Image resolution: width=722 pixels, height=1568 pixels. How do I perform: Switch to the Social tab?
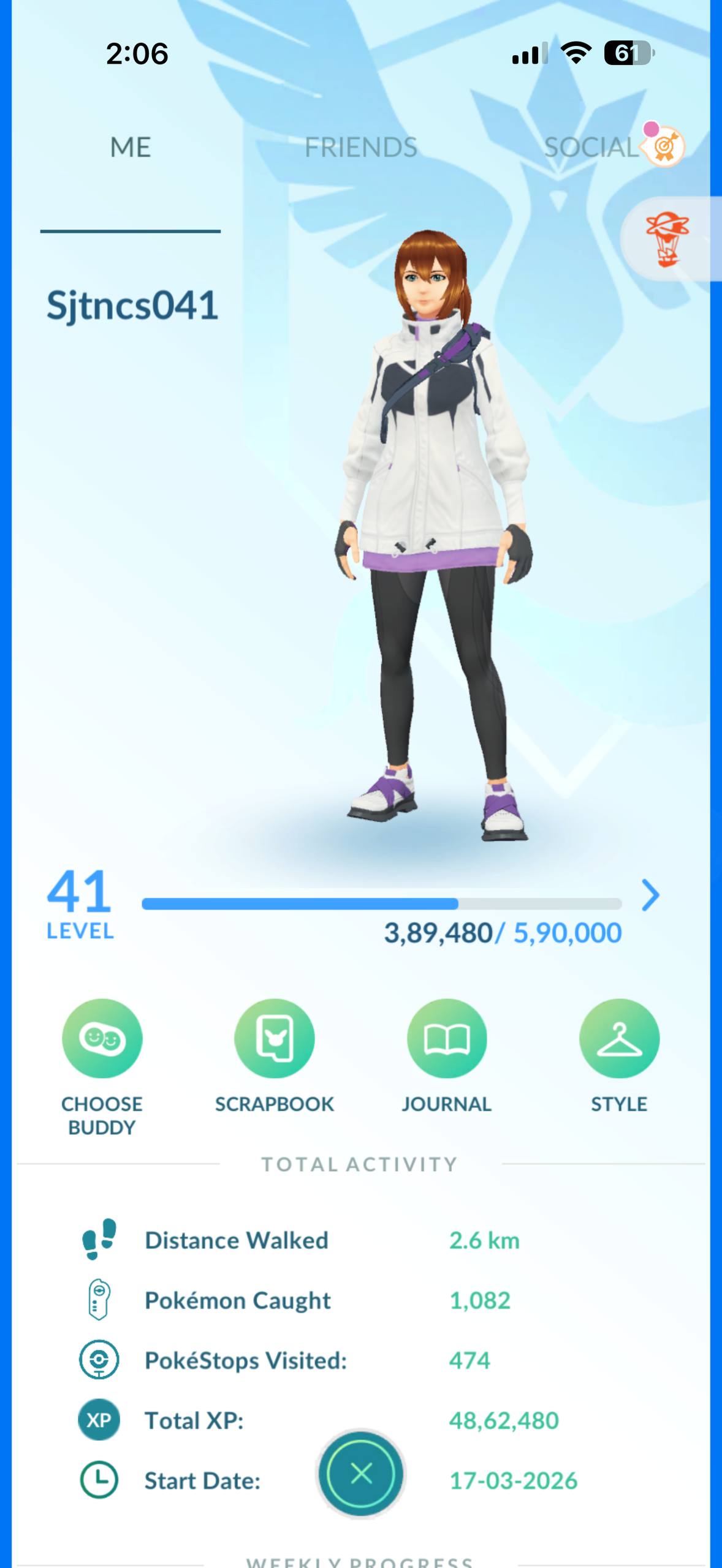point(591,148)
